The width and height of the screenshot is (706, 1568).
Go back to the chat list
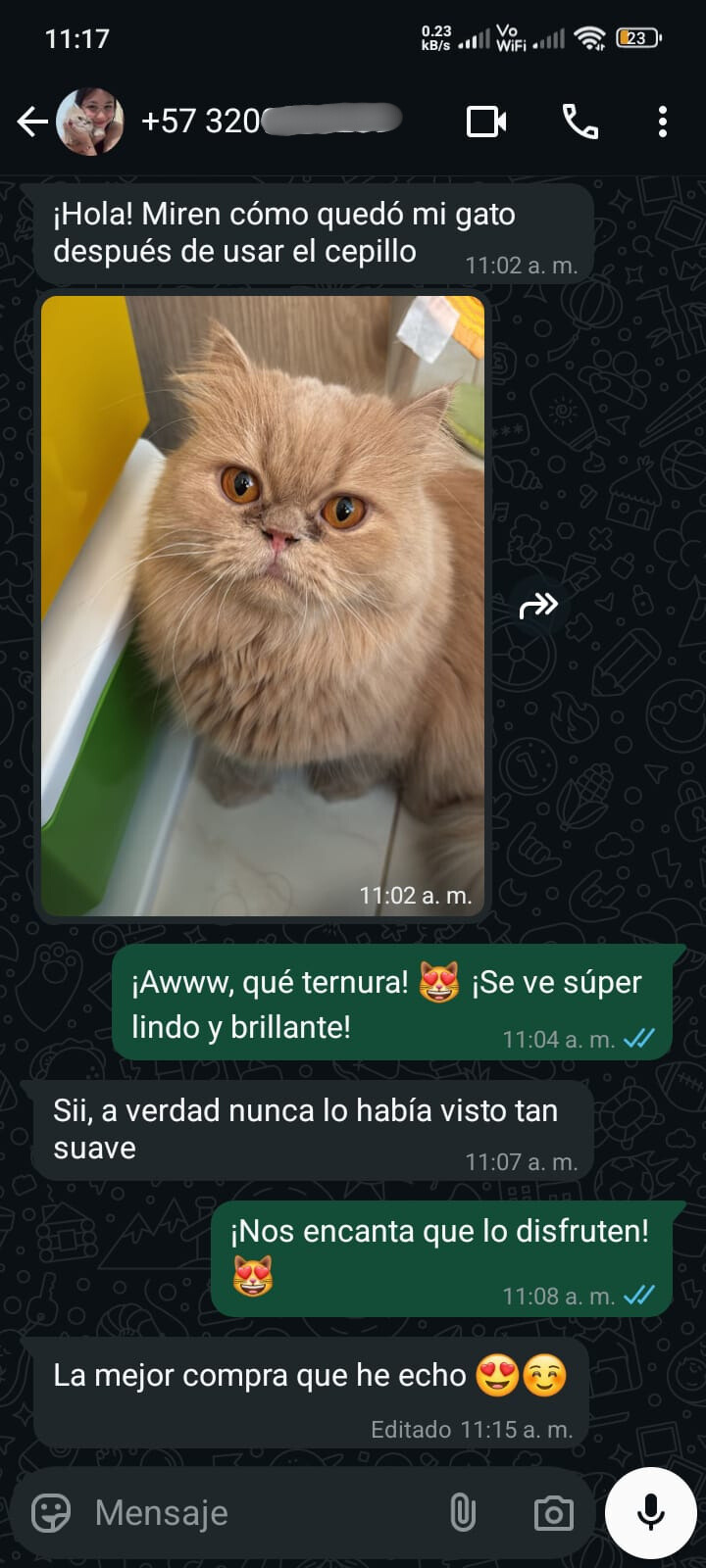pyautogui.click(x=32, y=122)
